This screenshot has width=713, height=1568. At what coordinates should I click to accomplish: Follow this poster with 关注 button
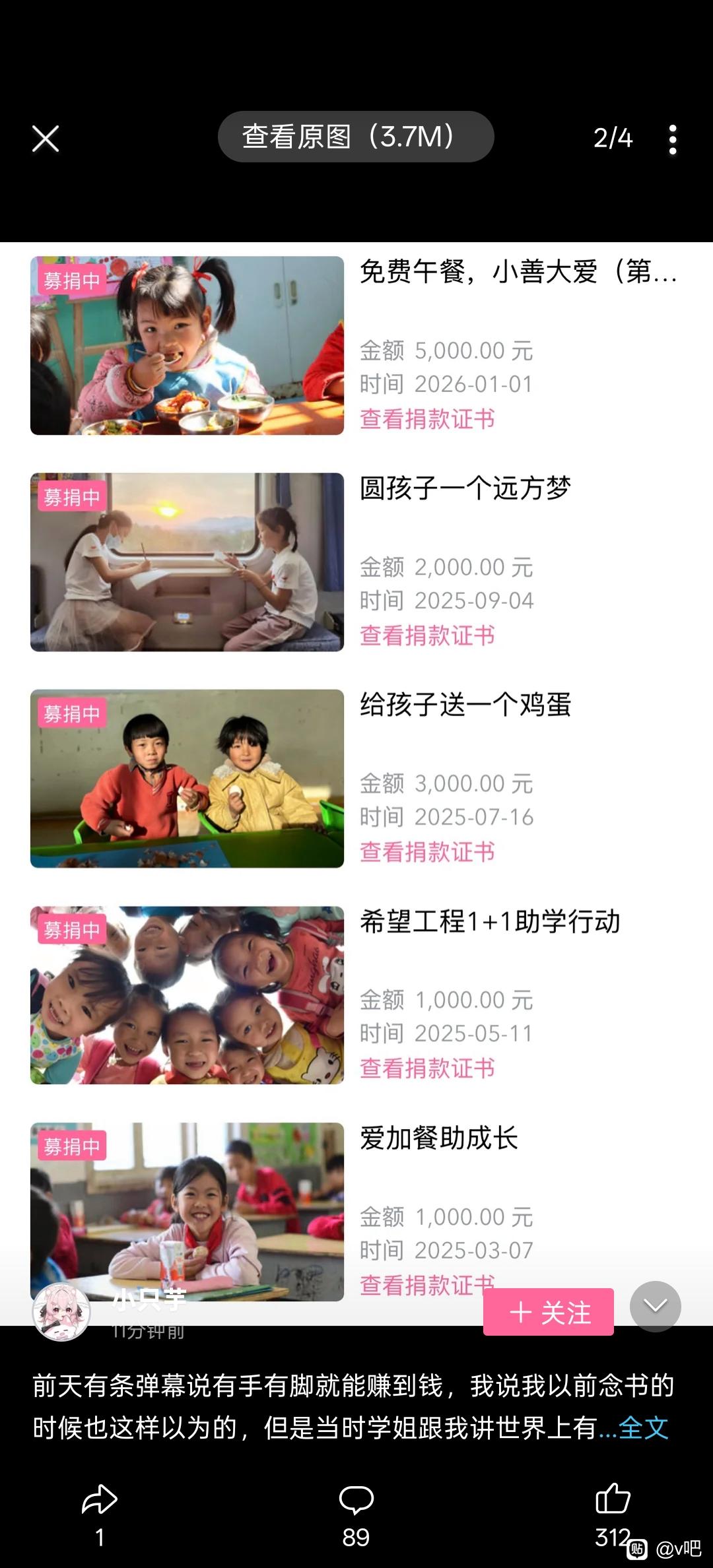(549, 1312)
